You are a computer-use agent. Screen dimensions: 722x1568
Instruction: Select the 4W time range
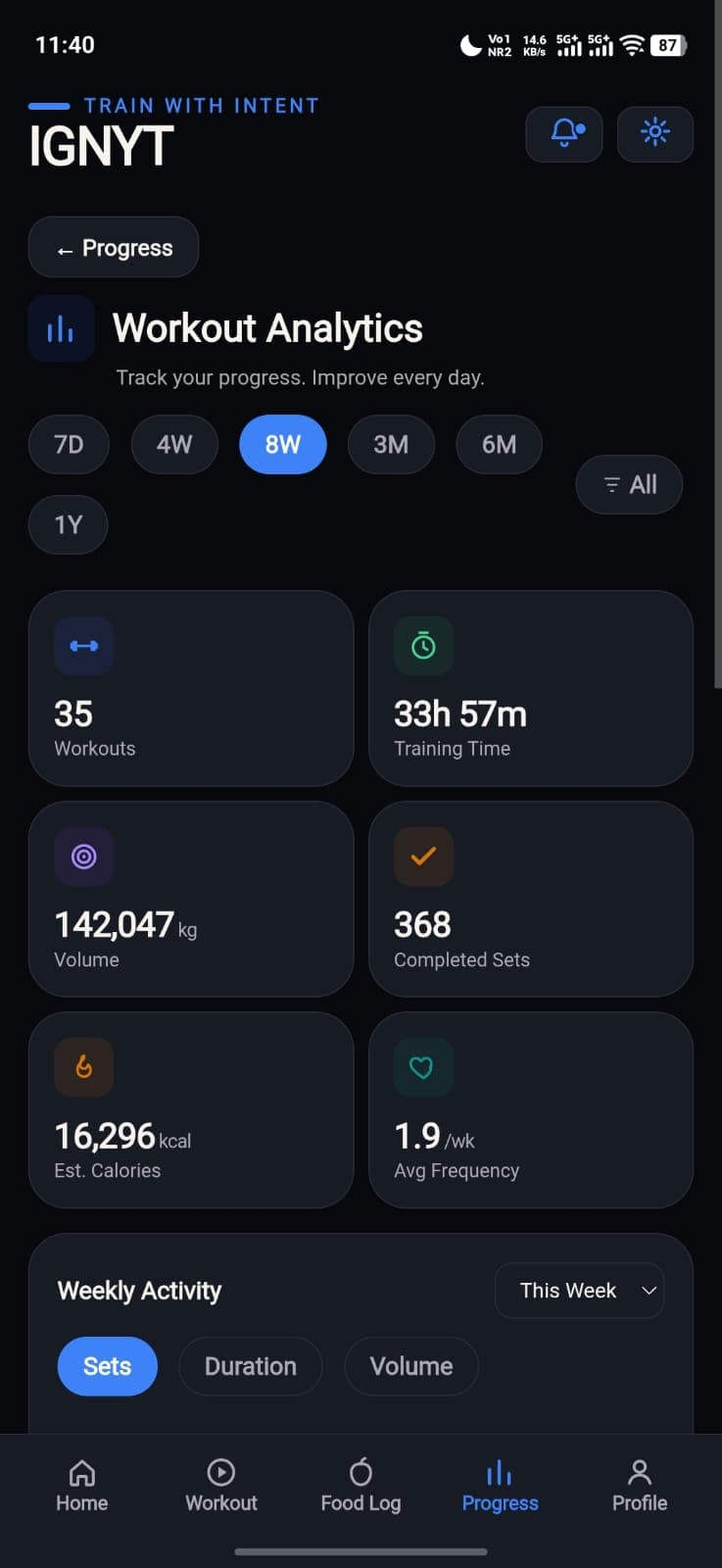point(174,445)
